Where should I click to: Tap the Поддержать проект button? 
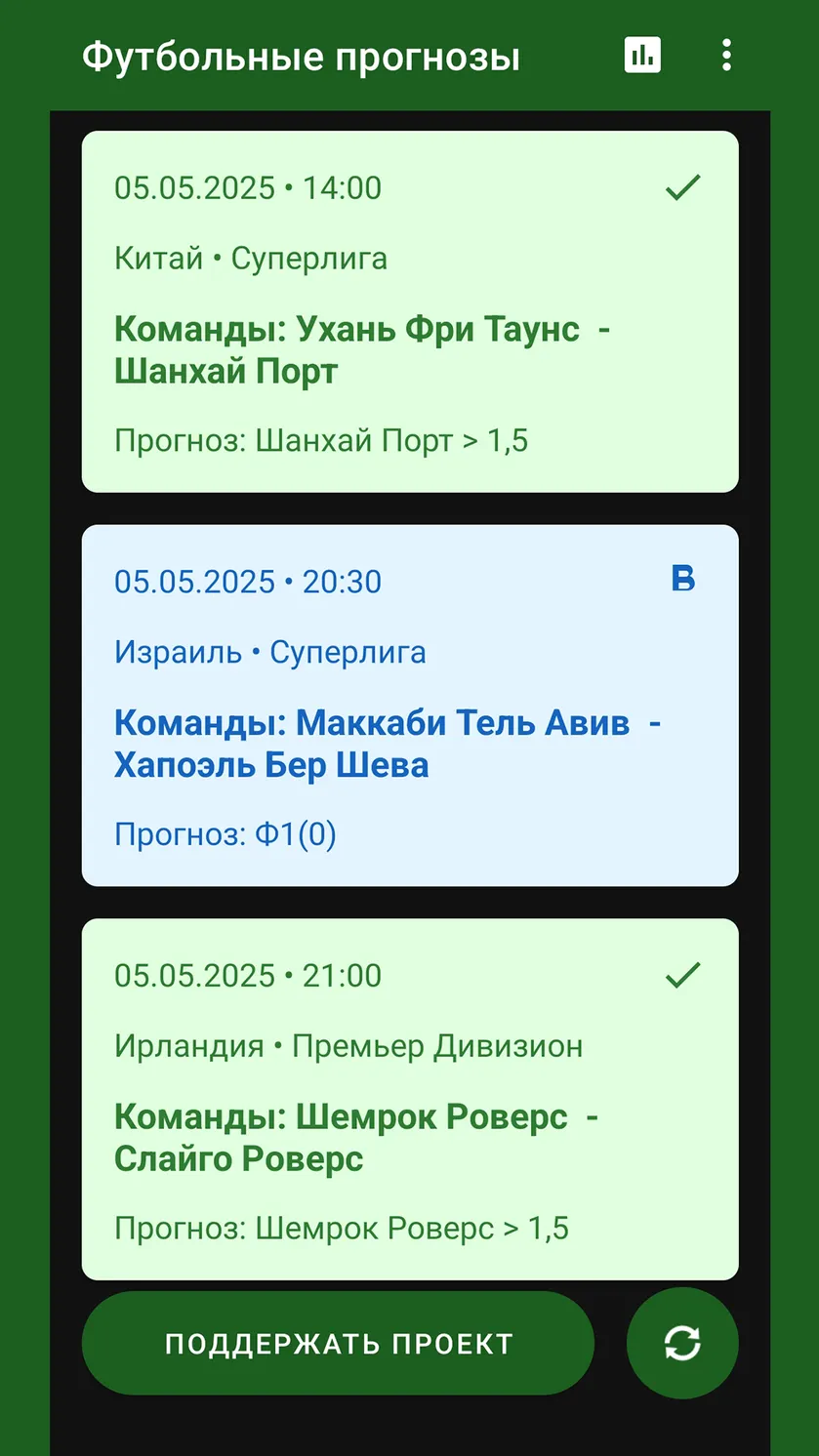[x=338, y=1344]
